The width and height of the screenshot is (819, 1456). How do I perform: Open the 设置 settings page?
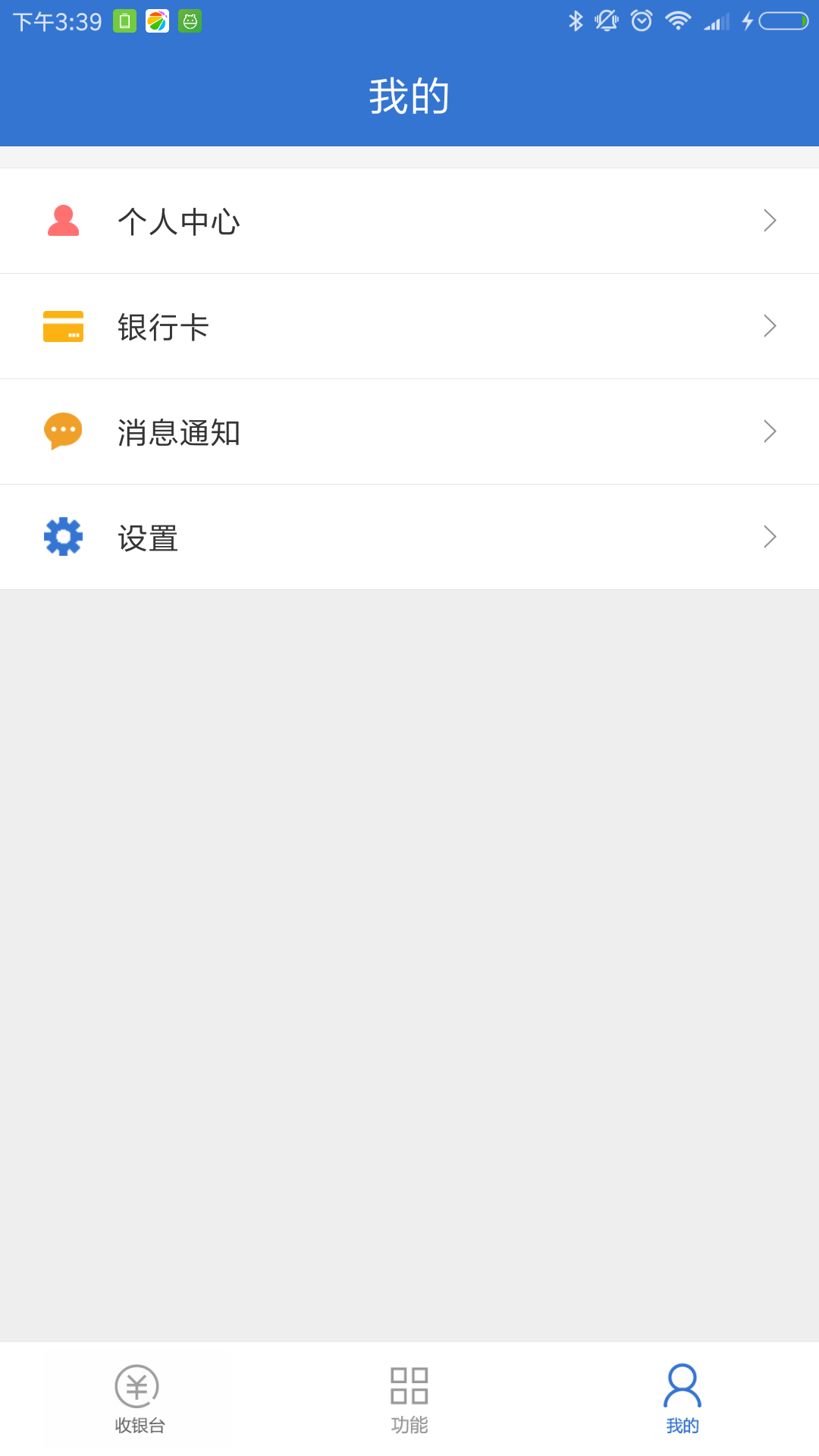pos(409,537)
